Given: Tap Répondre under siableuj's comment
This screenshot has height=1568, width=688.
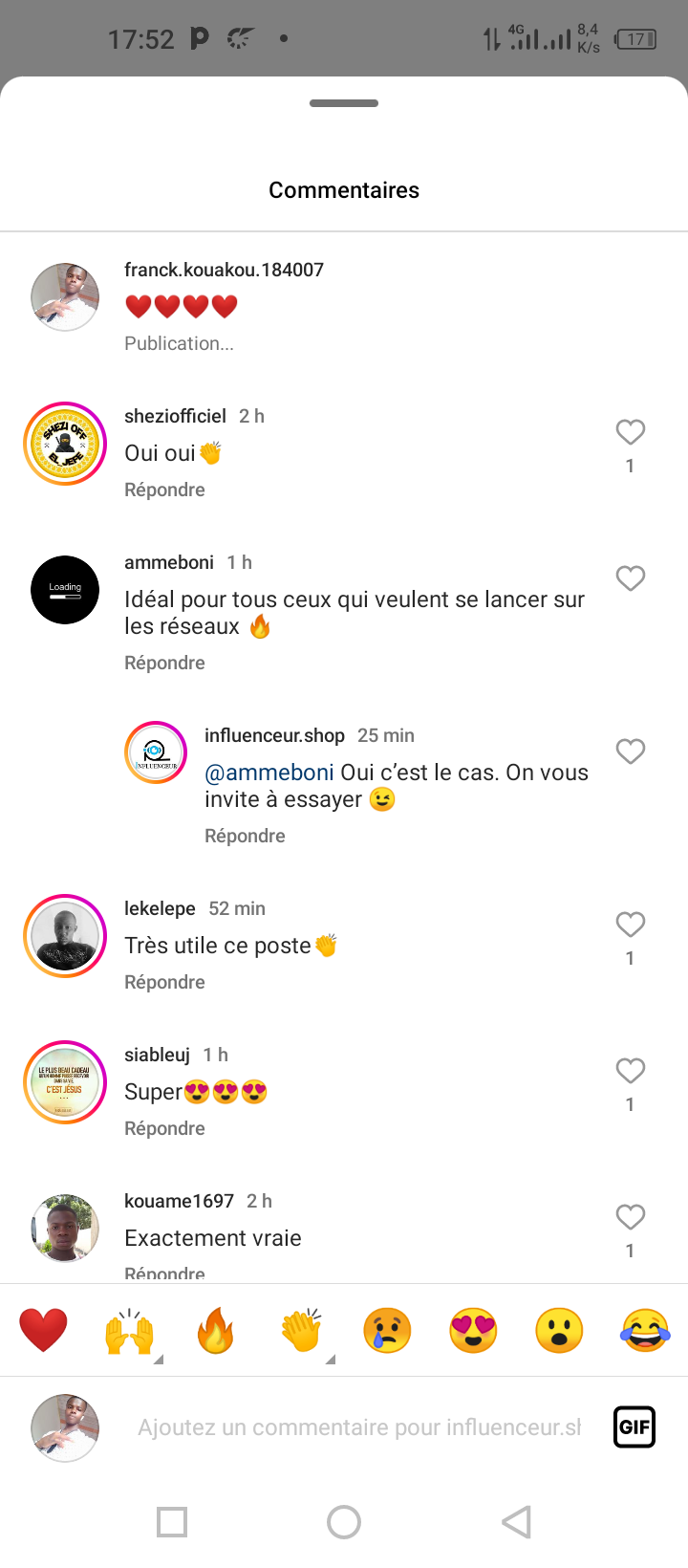Looking at the screenshot, I should (164, 1128).
